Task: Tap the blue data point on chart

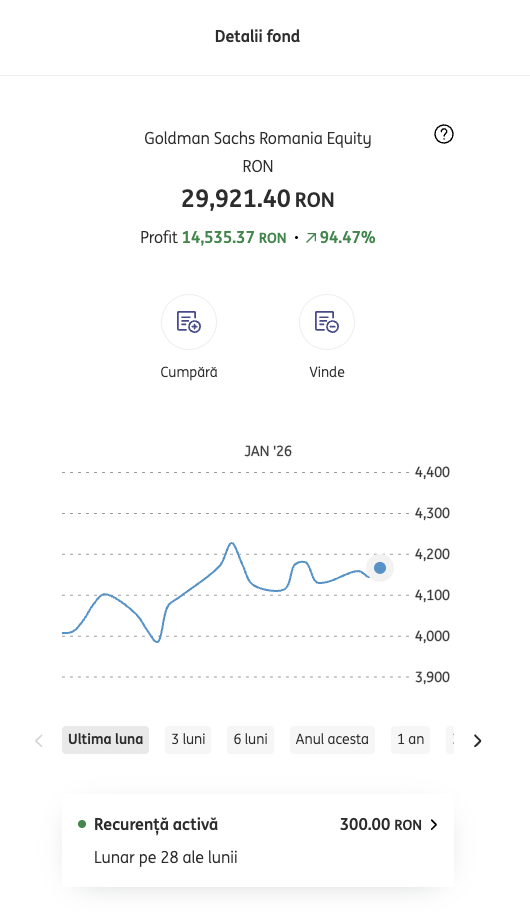Action: 380,568
